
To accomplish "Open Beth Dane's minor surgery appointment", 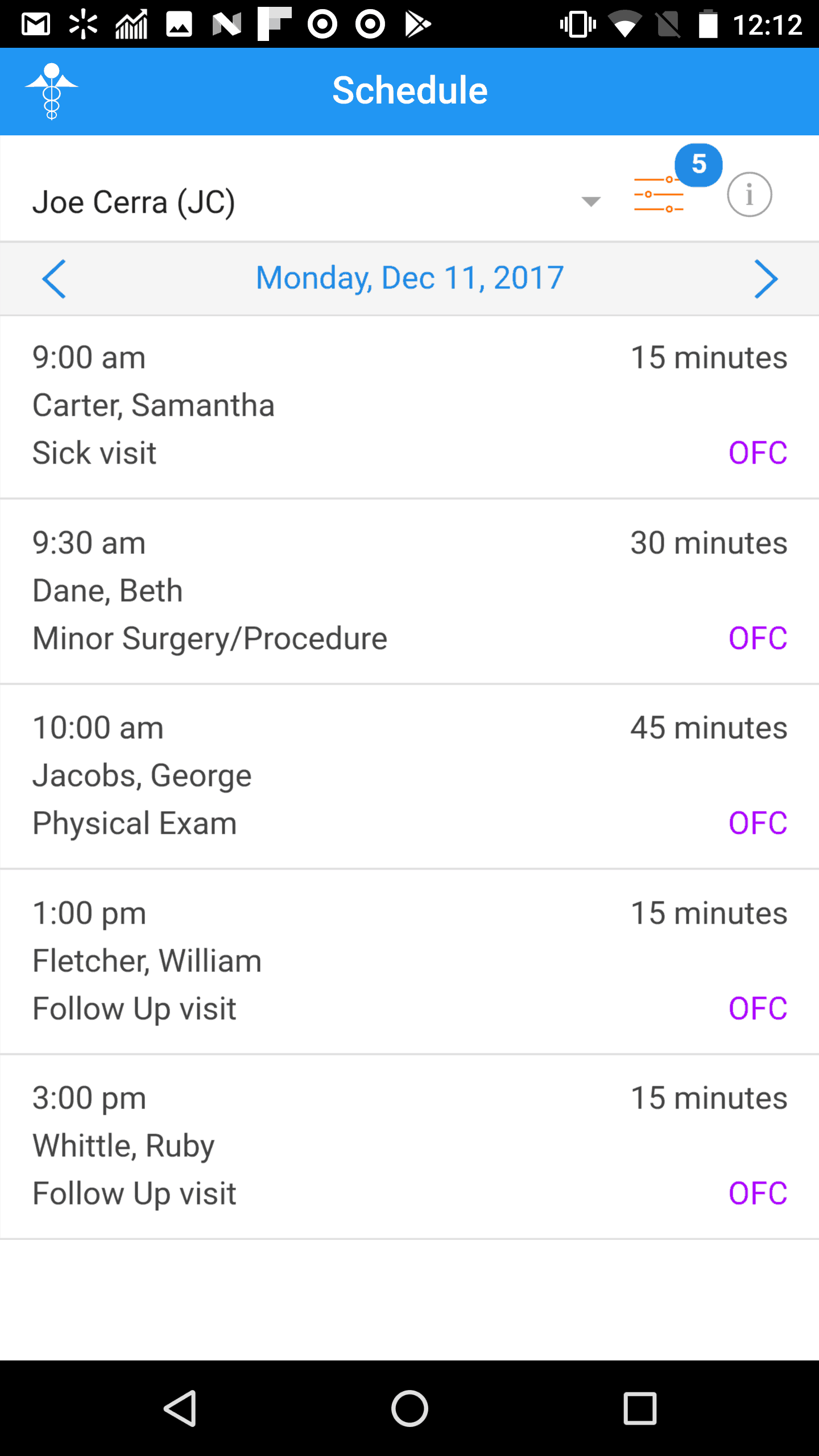I will pyautogui.click(x=409, y=591).
